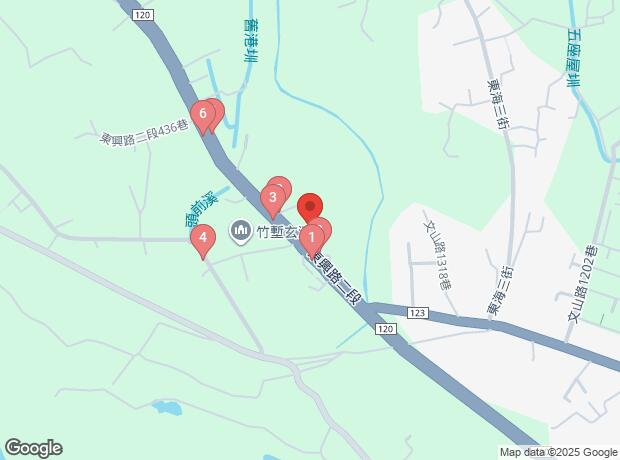Tap map marker number 3
Image resolution: width=620 pixels, height=460 pixels.
coord(271,198)
